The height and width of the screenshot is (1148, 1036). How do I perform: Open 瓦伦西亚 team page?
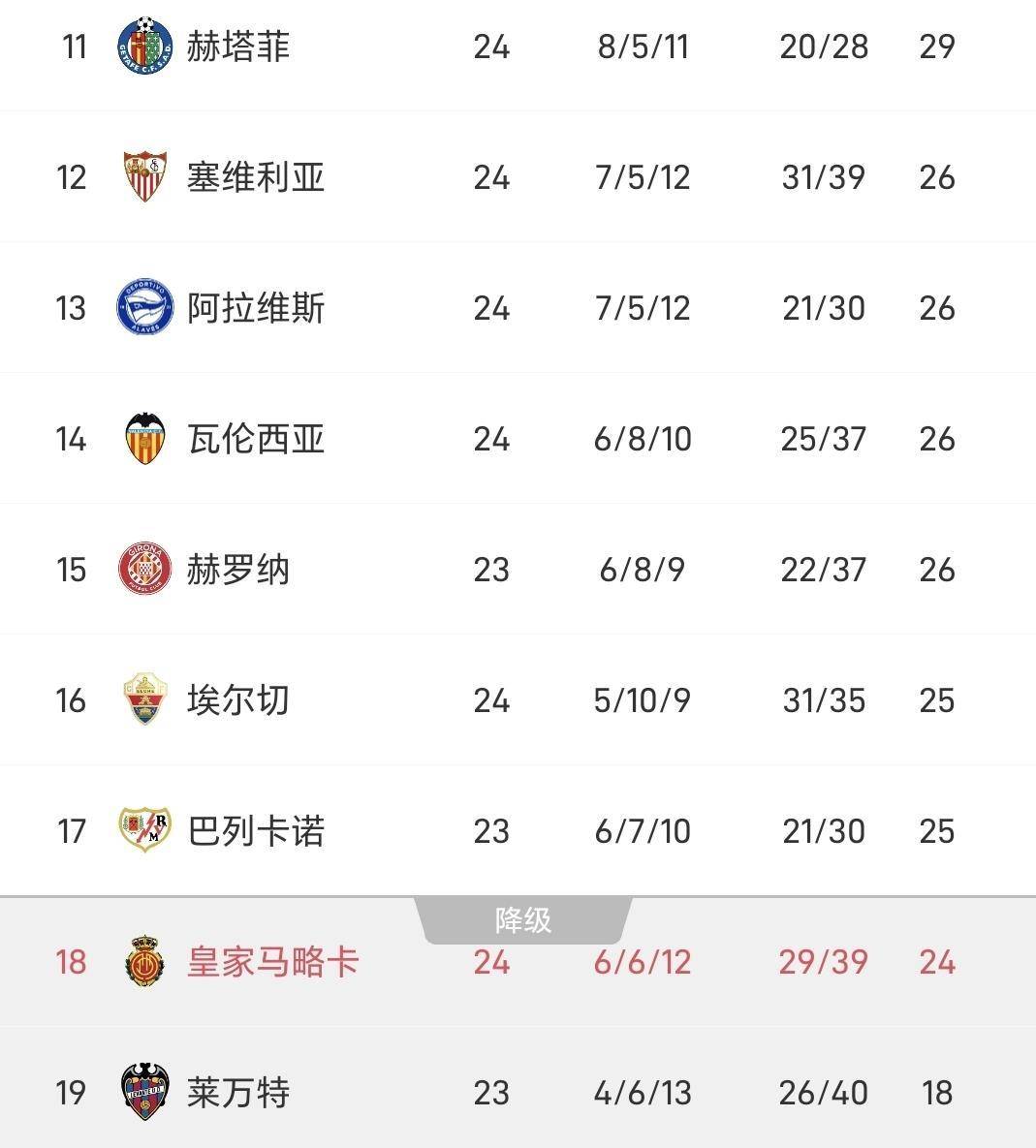(x=256, y=439)
